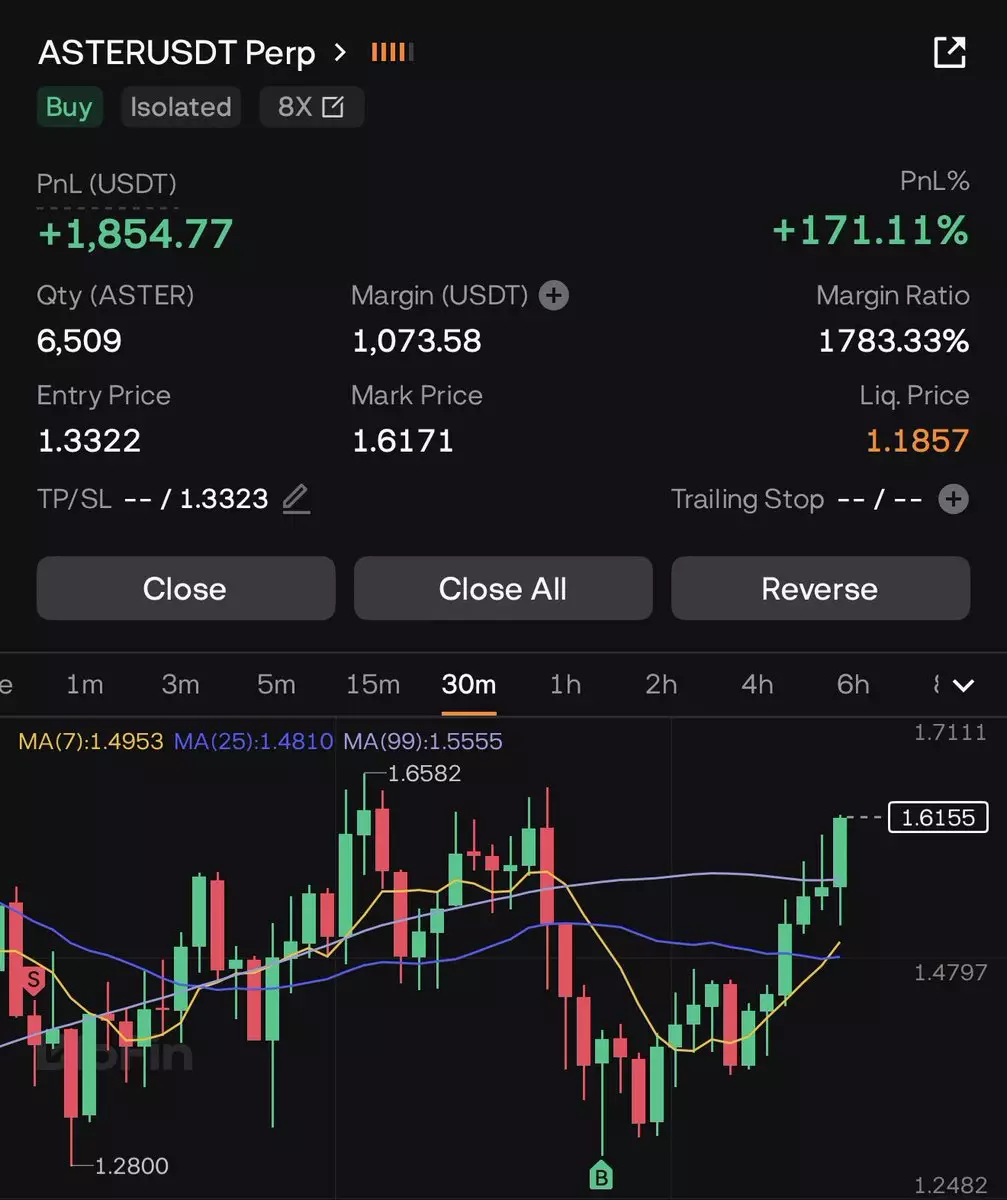Switch chart to 3m interval
The height and width of the screenshot is (1200, 1007).
click(180, 685)
